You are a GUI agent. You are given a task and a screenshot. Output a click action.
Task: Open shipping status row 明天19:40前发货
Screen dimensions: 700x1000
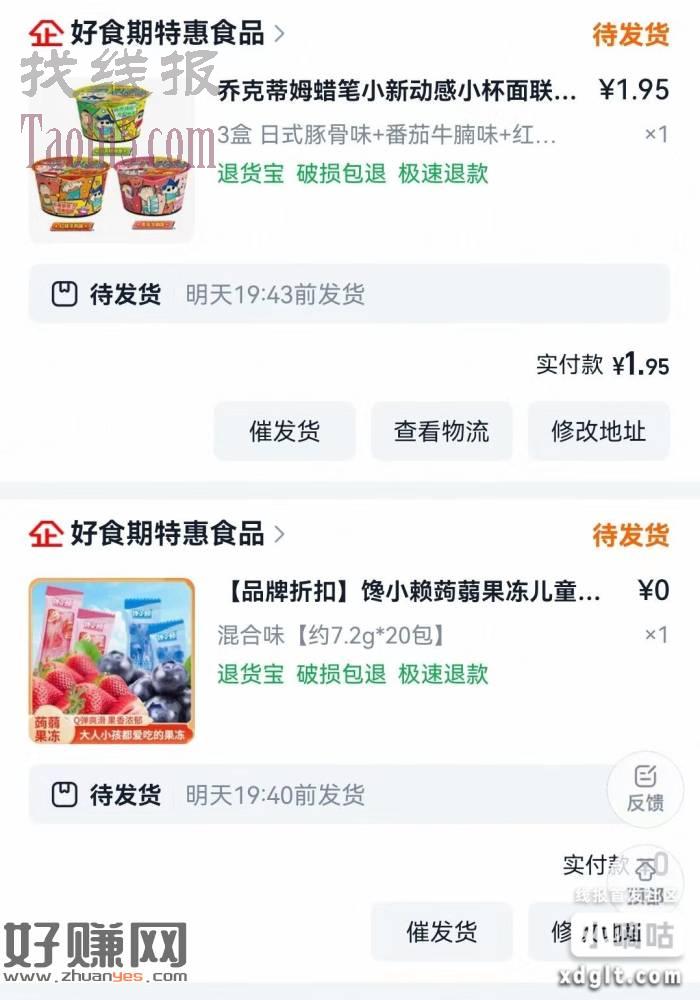(x=330, y=795)
